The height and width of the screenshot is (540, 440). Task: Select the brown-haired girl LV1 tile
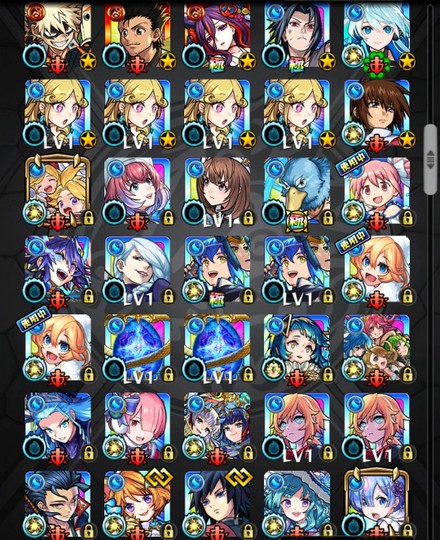tap(217, 191)
